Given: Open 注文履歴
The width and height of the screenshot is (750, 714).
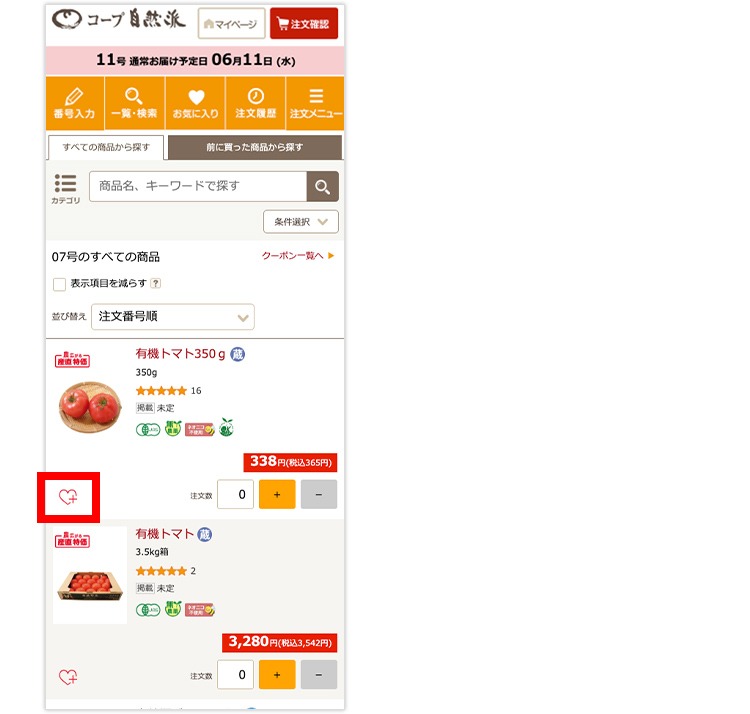Looking at the screenshot, I should 255,103.
